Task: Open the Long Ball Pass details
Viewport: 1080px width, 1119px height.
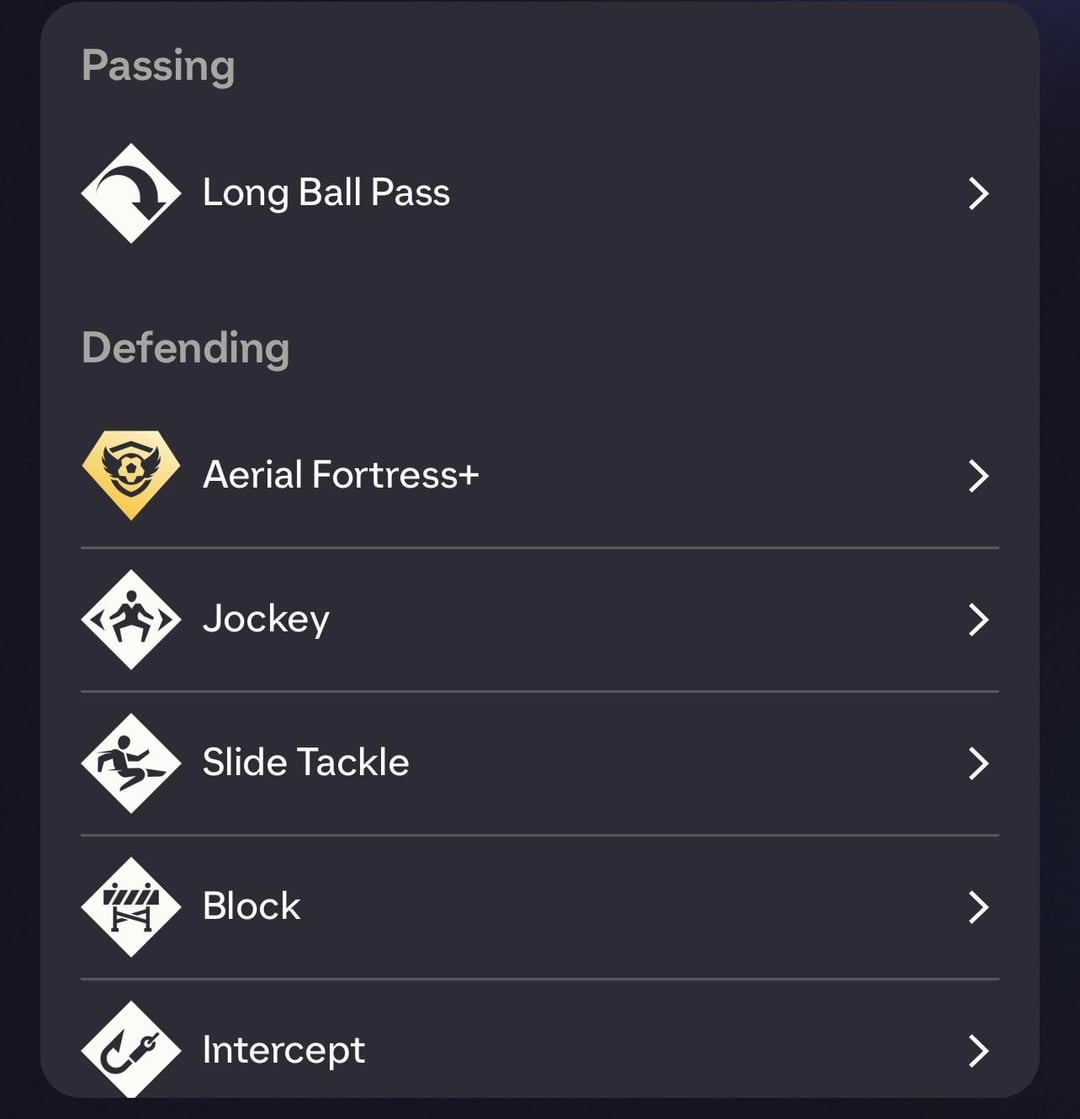Action: pos(538,193)
